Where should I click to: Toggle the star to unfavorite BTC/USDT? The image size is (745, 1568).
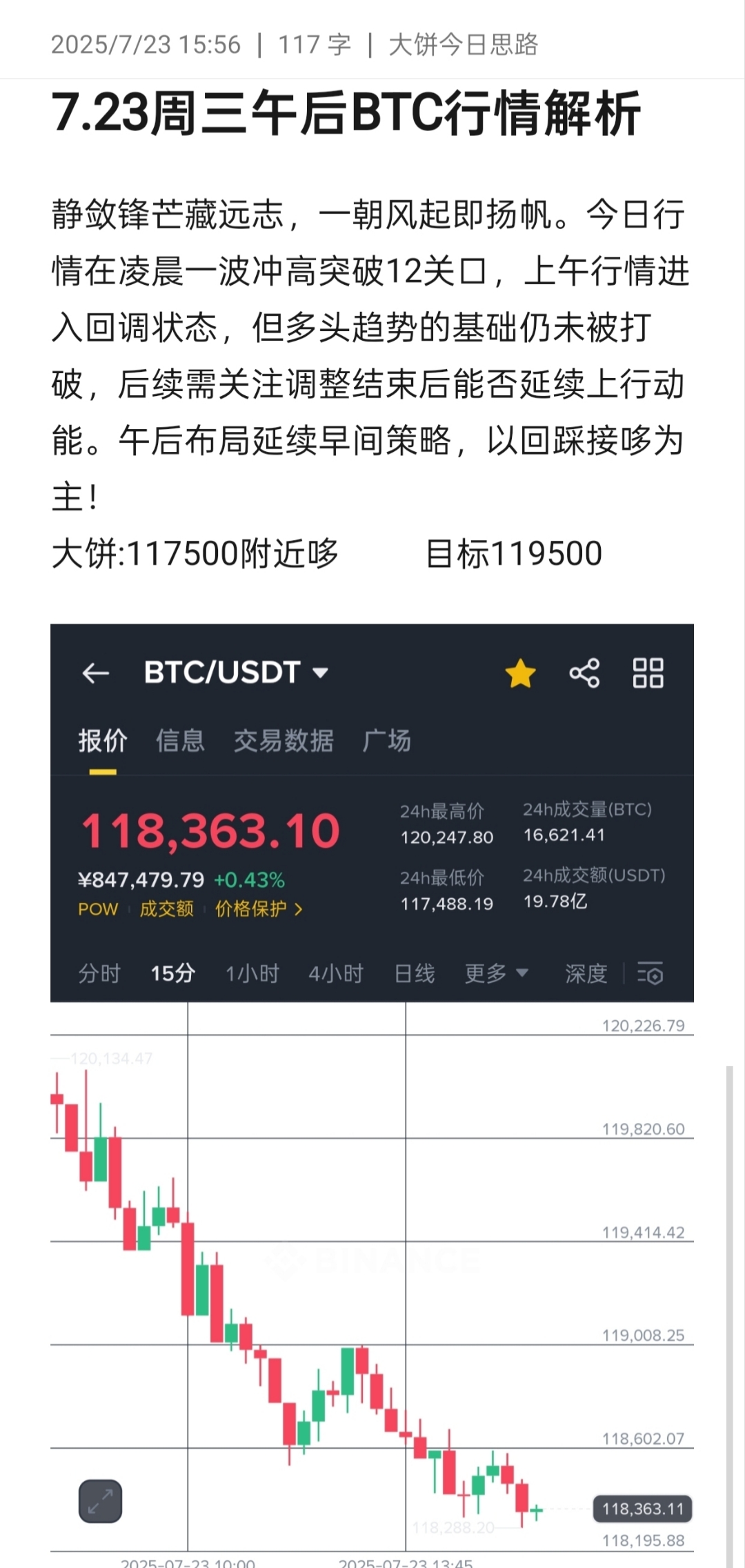point(521,674)
